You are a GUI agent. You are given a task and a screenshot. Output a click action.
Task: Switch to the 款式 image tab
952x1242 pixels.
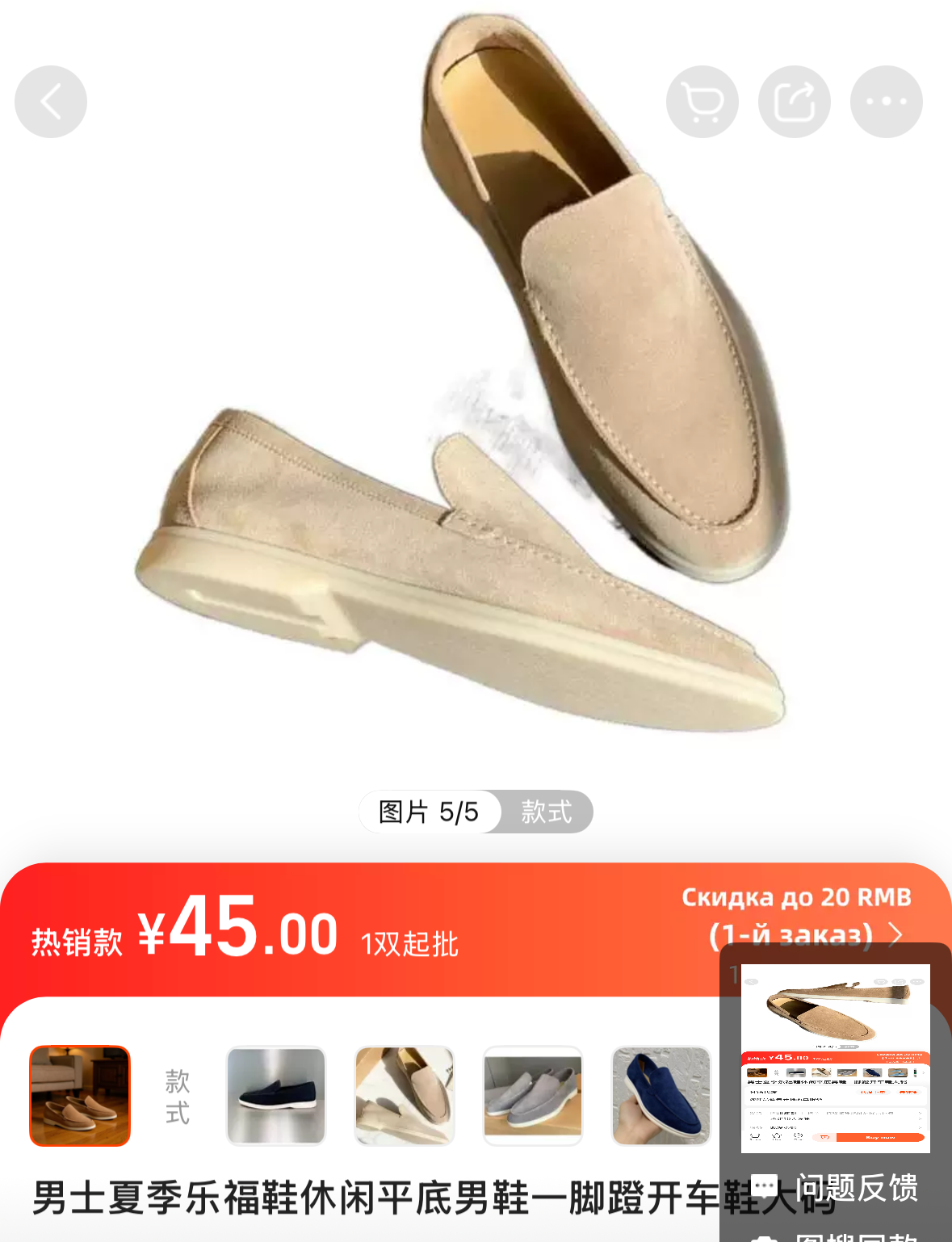(x=547, y=812)
